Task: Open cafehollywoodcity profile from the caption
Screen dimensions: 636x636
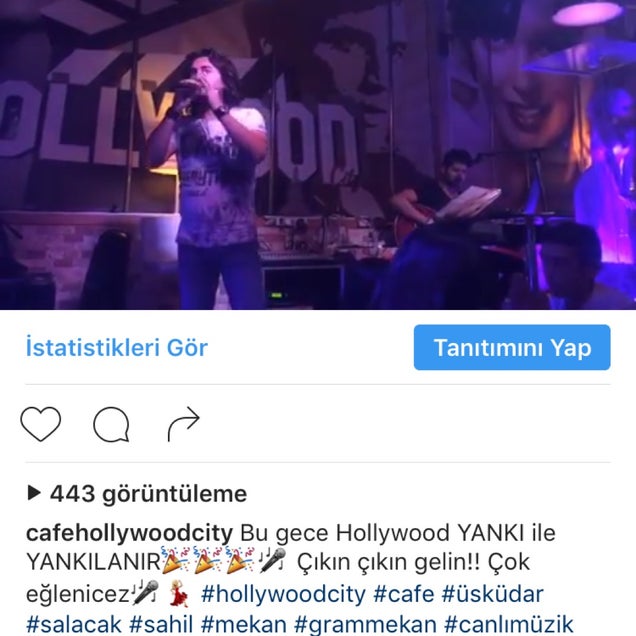Action: click(x=129, y=532)
